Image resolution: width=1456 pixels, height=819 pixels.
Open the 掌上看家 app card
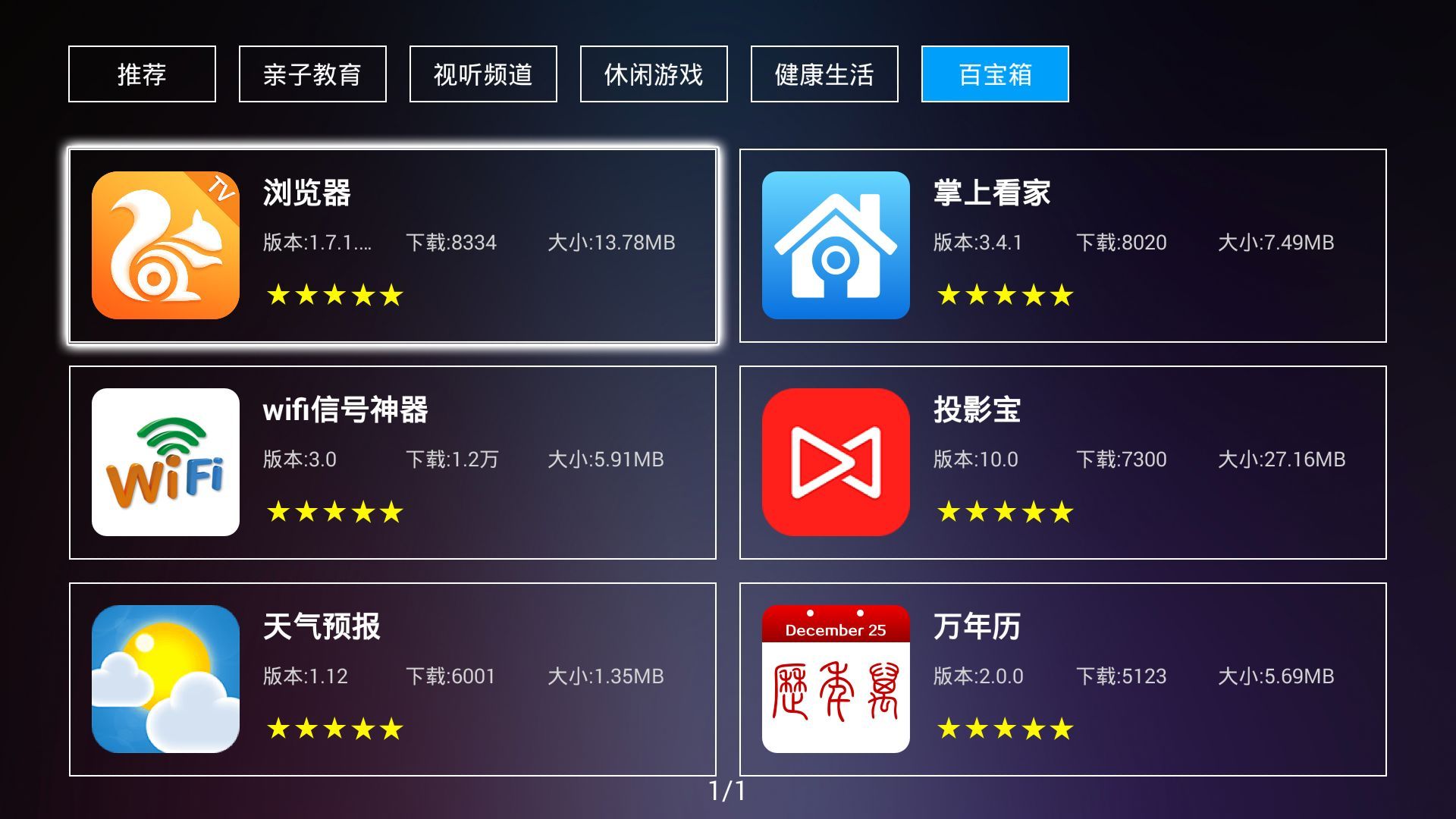pos(1062,246)
